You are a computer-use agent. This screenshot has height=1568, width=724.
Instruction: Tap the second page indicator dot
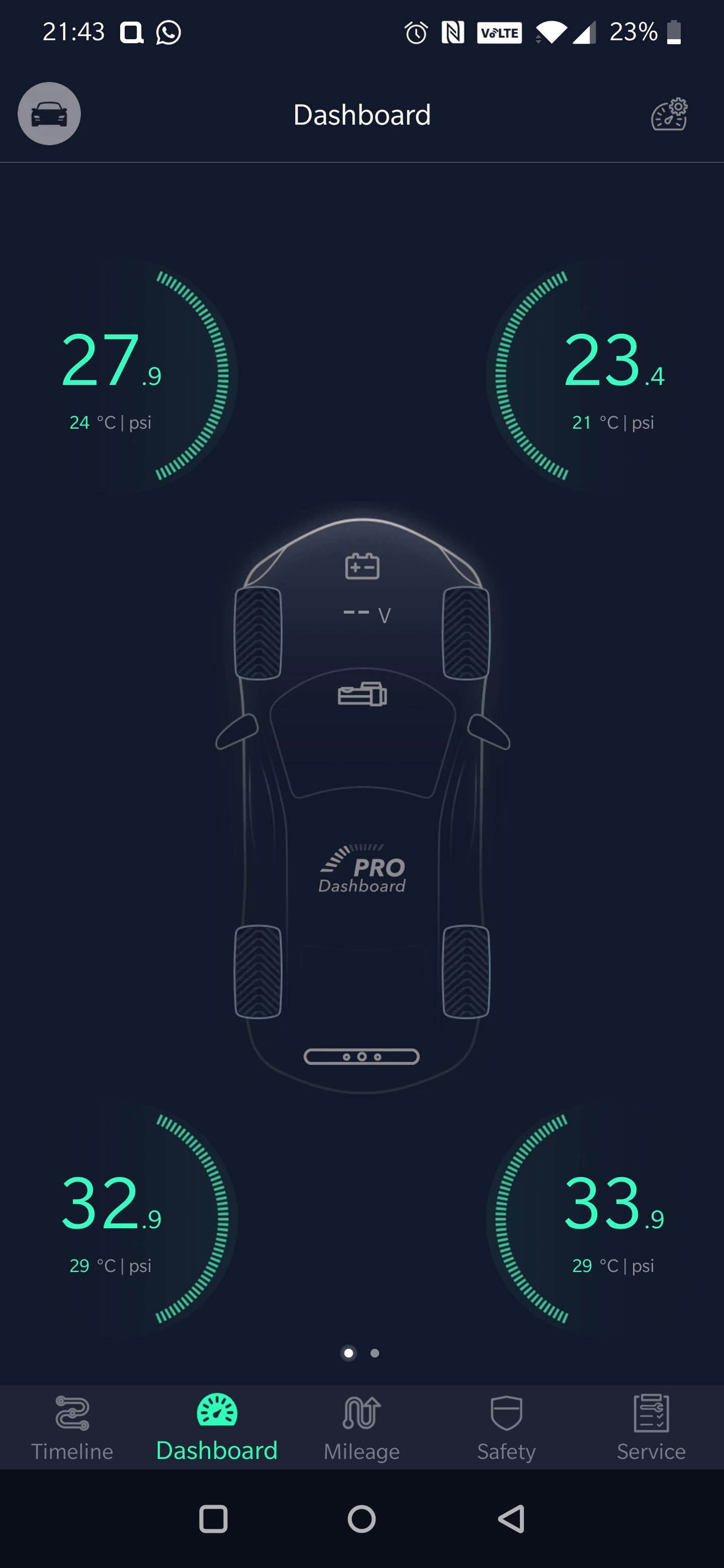coord(375,1353)
